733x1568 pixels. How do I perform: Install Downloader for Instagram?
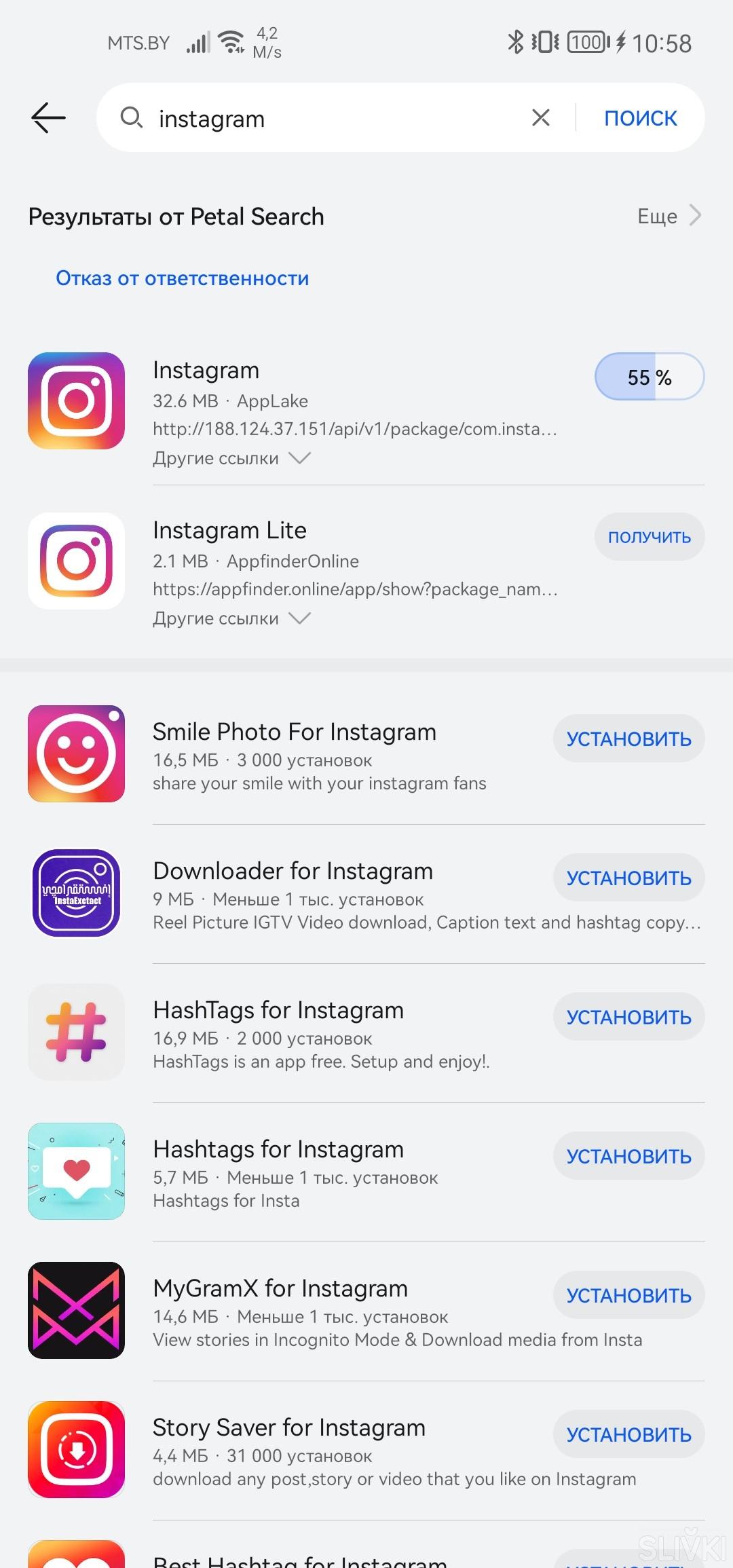(x=628, y=878)
